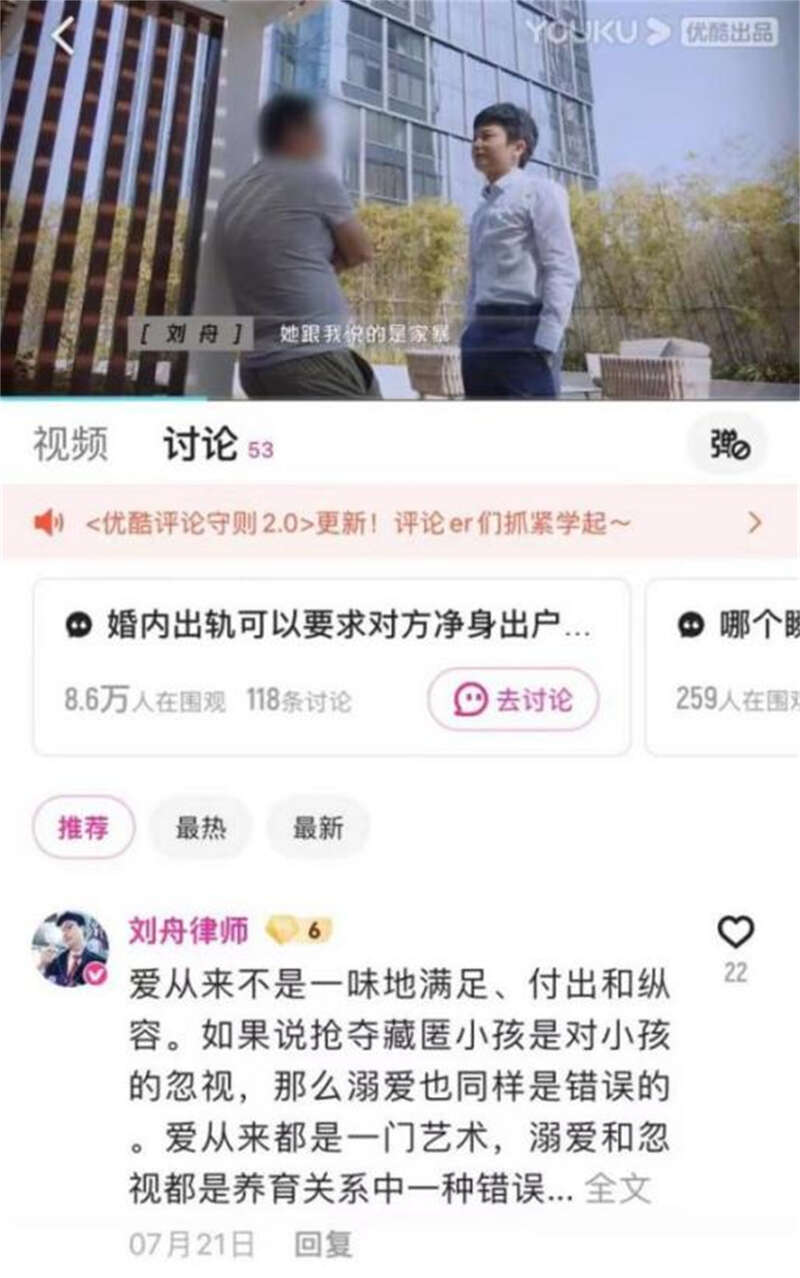800x1278 pixels.
Task: Tap the 去讨论 button
Action: pos(513,699)
